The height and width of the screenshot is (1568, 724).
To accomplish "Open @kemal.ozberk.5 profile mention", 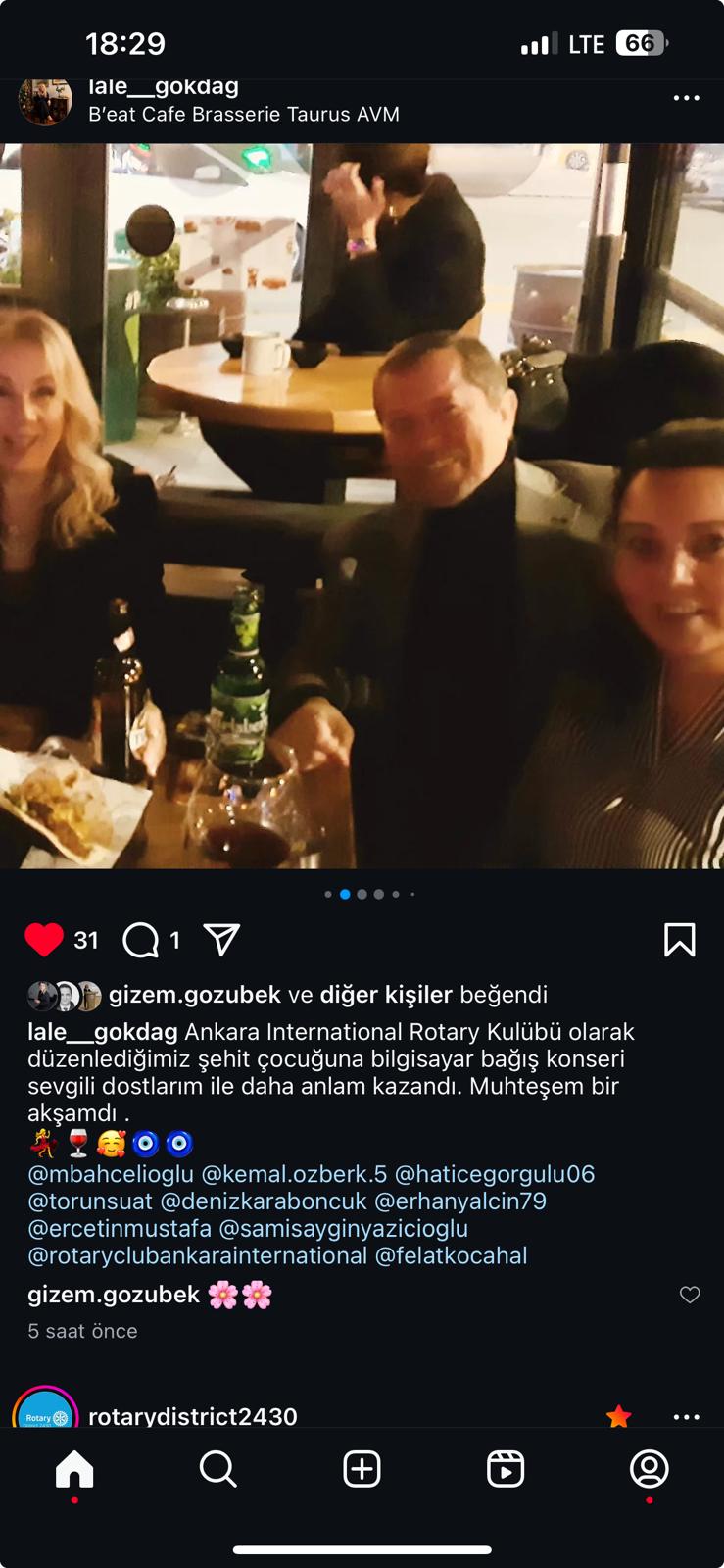I will 294,1174.
